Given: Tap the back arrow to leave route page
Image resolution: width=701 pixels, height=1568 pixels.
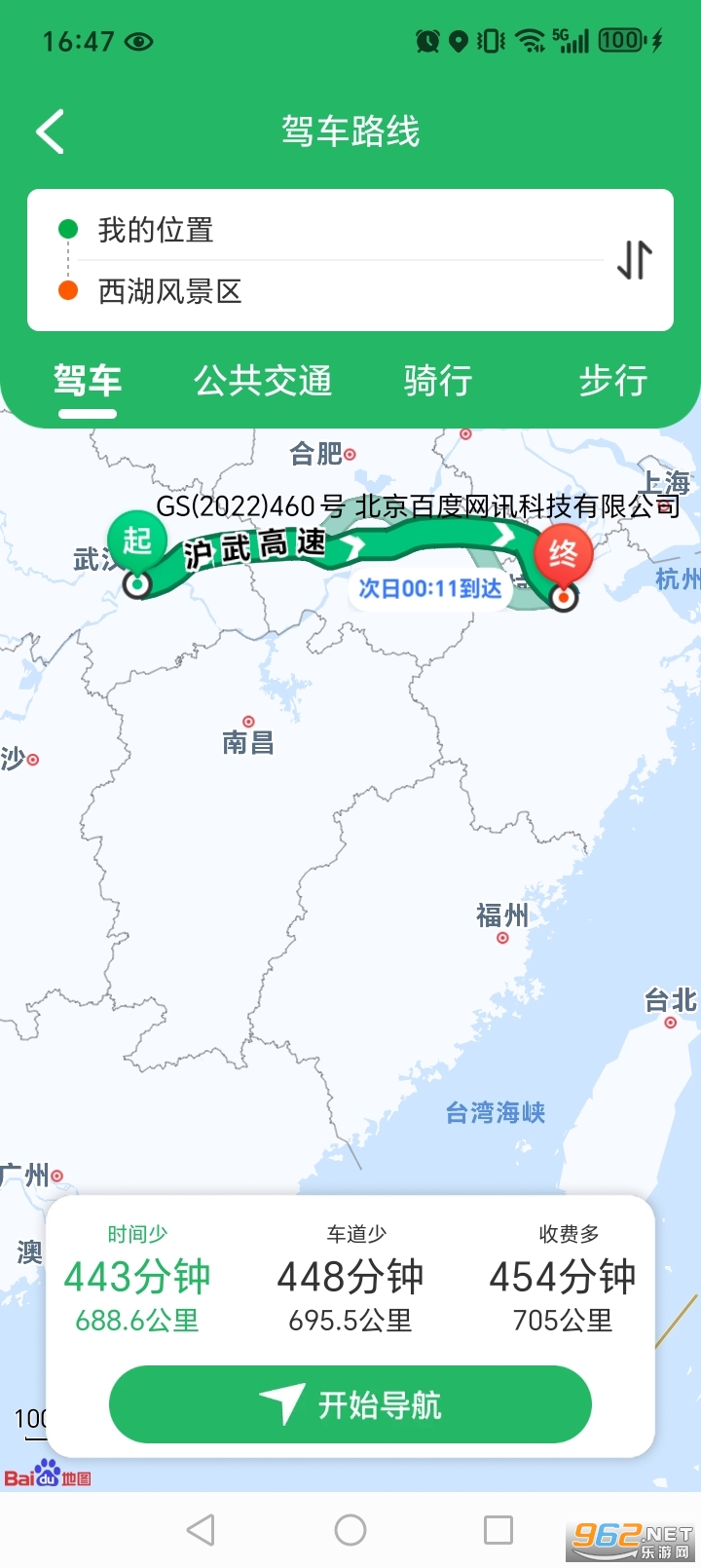Looking at the screenshot, I should (49, 130).
